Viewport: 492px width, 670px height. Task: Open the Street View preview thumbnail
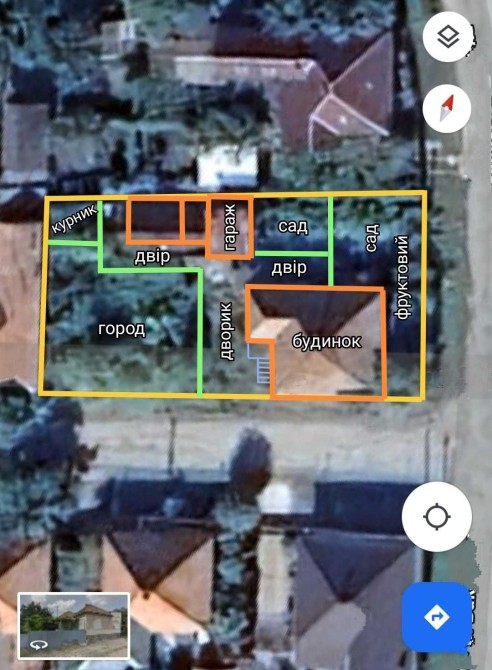74,626
